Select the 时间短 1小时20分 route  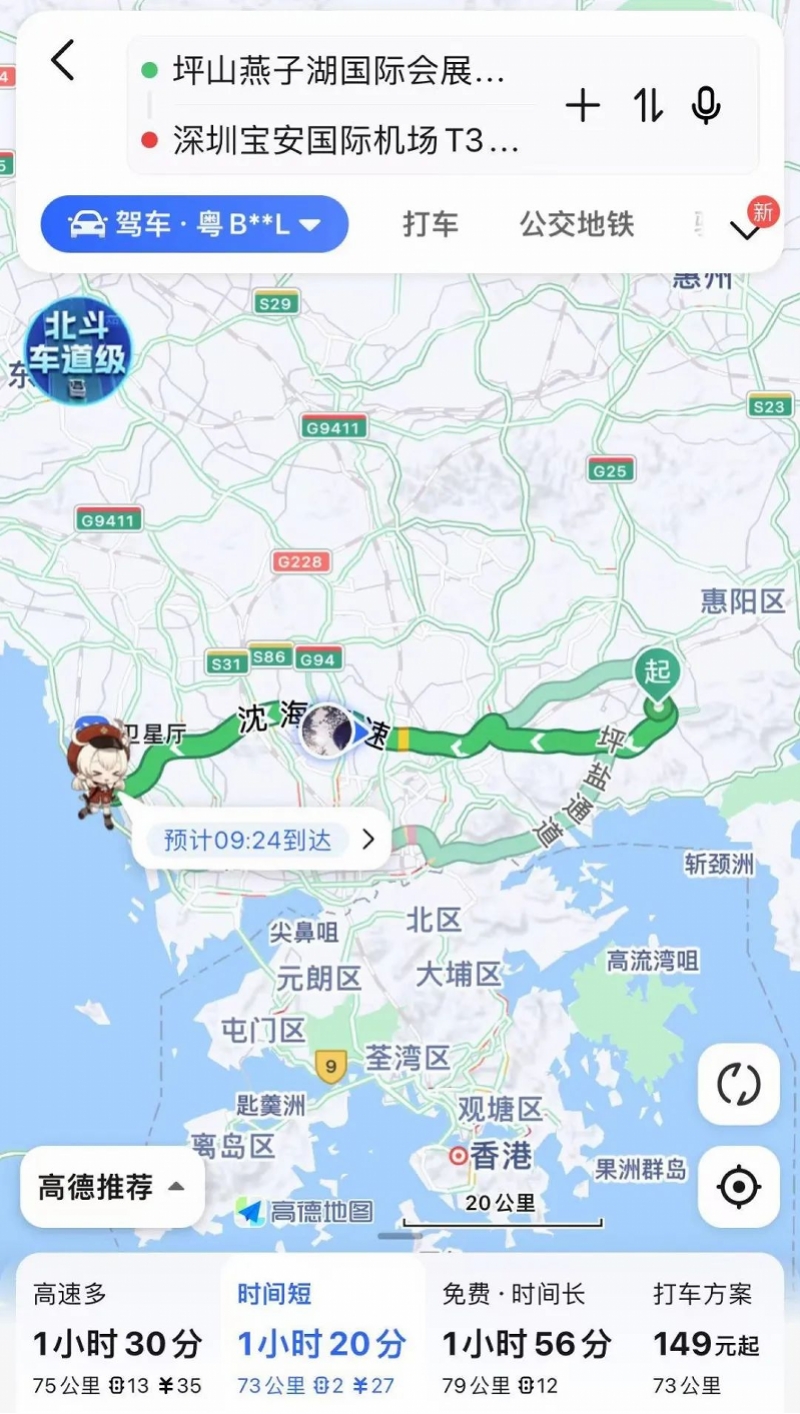(321, 1339)
